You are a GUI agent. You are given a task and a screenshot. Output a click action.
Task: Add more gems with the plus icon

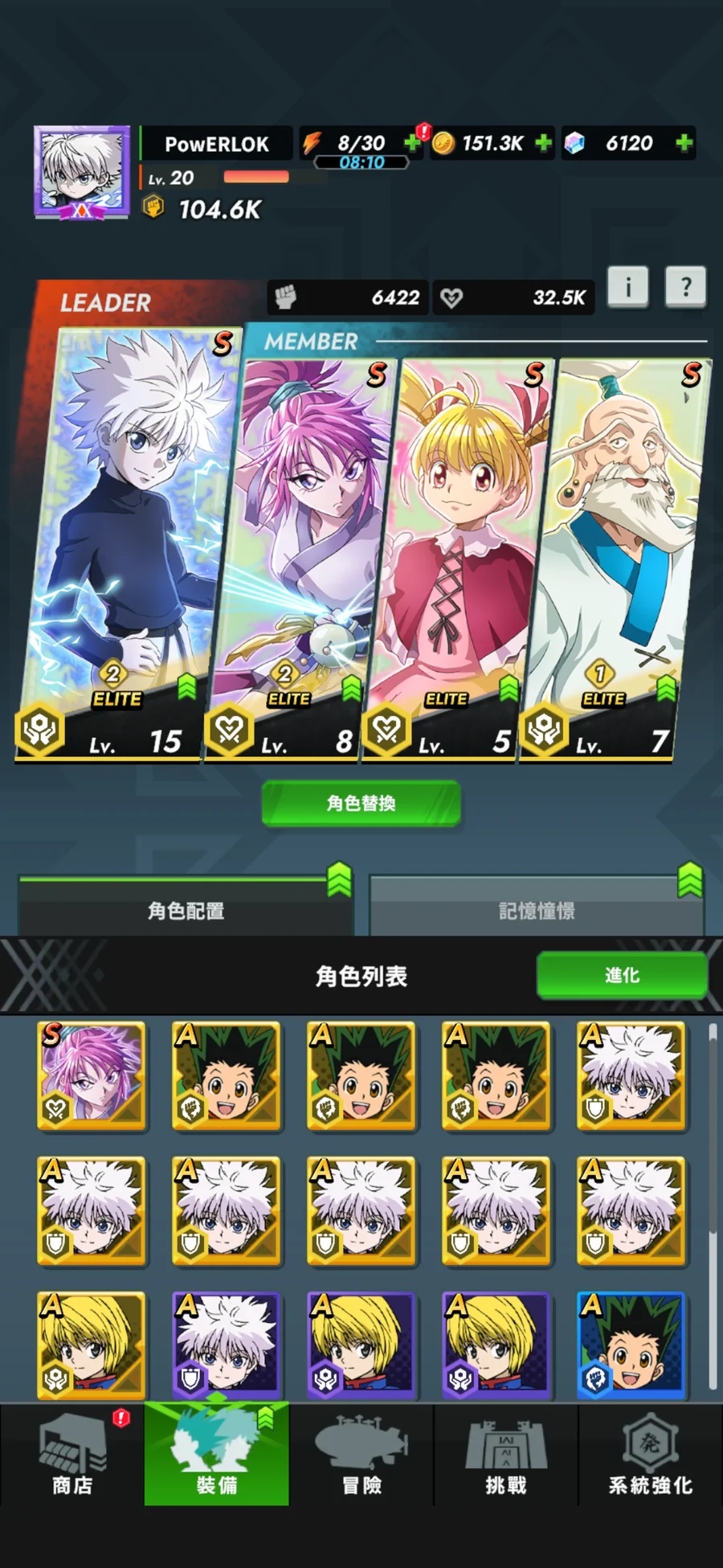click(x=684, y=143)
